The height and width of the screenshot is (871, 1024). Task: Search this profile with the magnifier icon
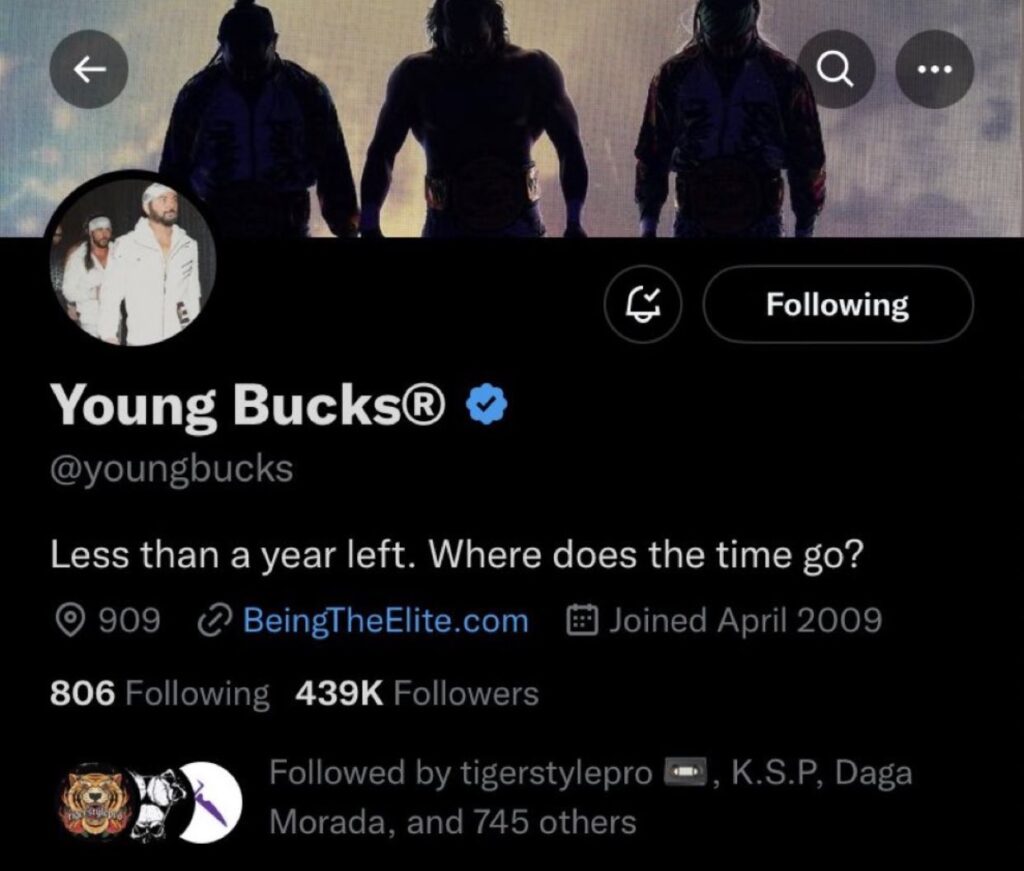(836, 69)
